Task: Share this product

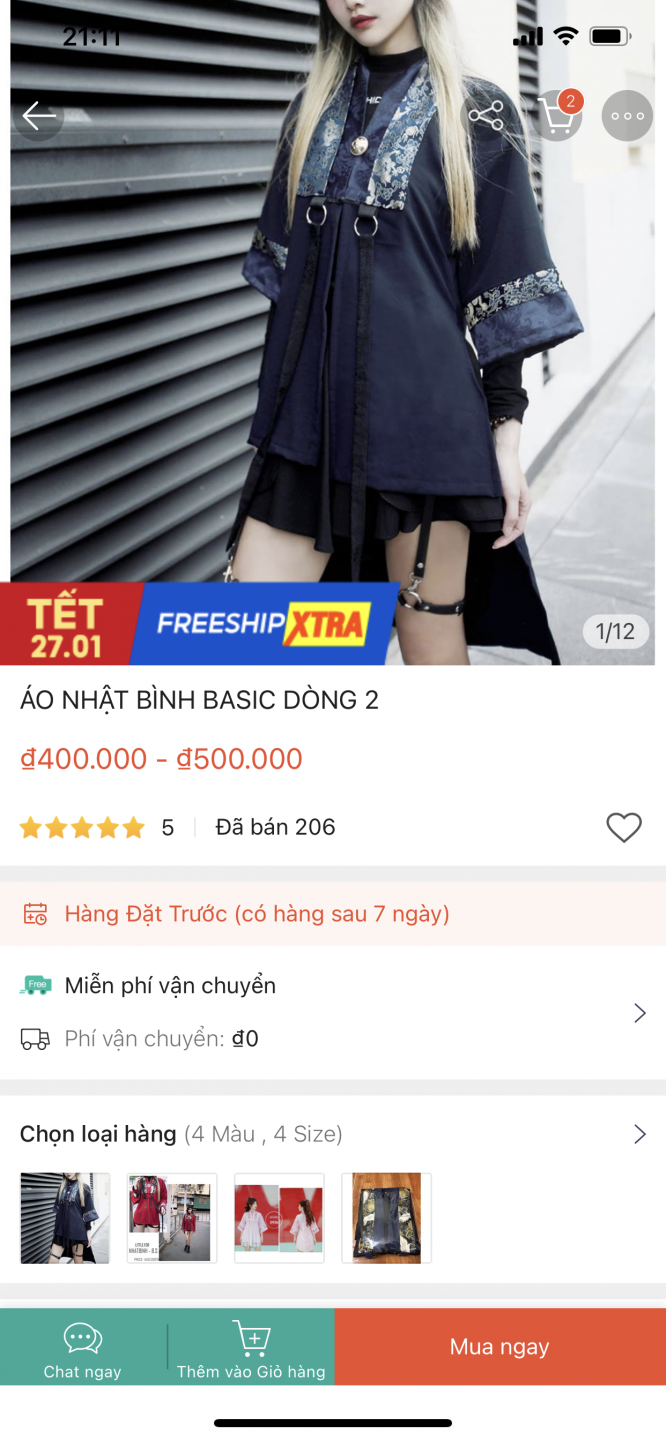Action: pyautogui.click(x=486, y=116)
